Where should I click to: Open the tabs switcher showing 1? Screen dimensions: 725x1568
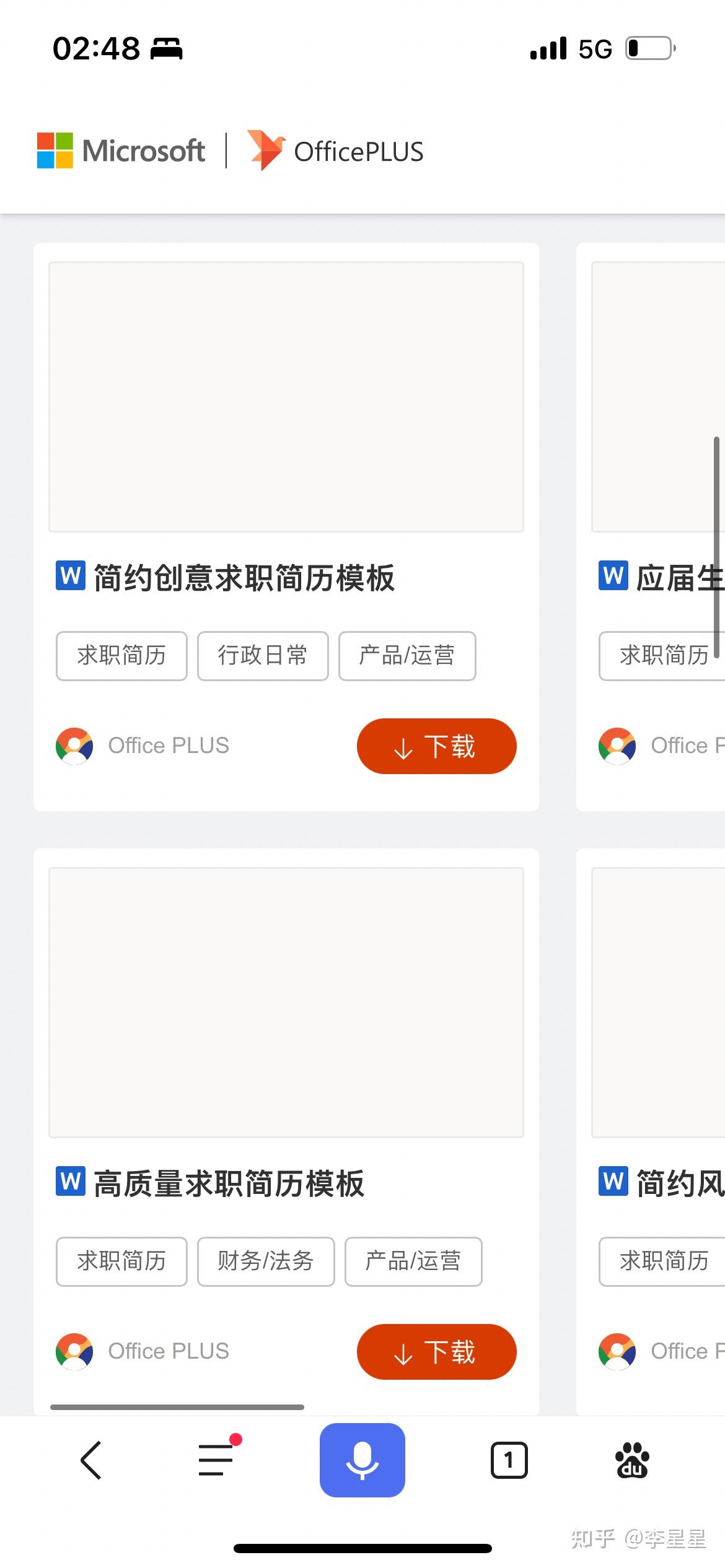coord(509,1460)
